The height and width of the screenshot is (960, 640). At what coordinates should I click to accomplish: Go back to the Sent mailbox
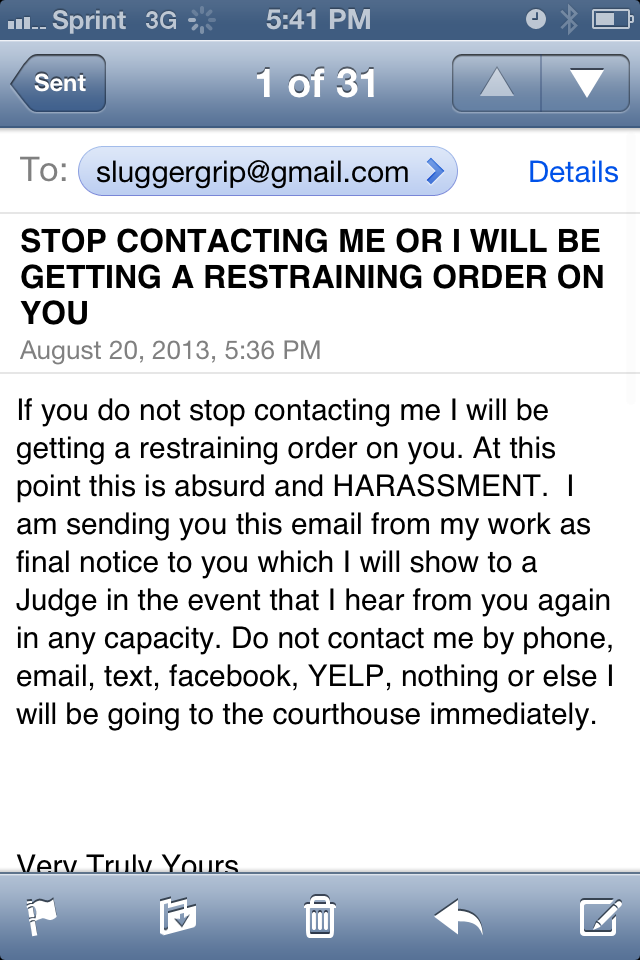click(x=58, y=83)
